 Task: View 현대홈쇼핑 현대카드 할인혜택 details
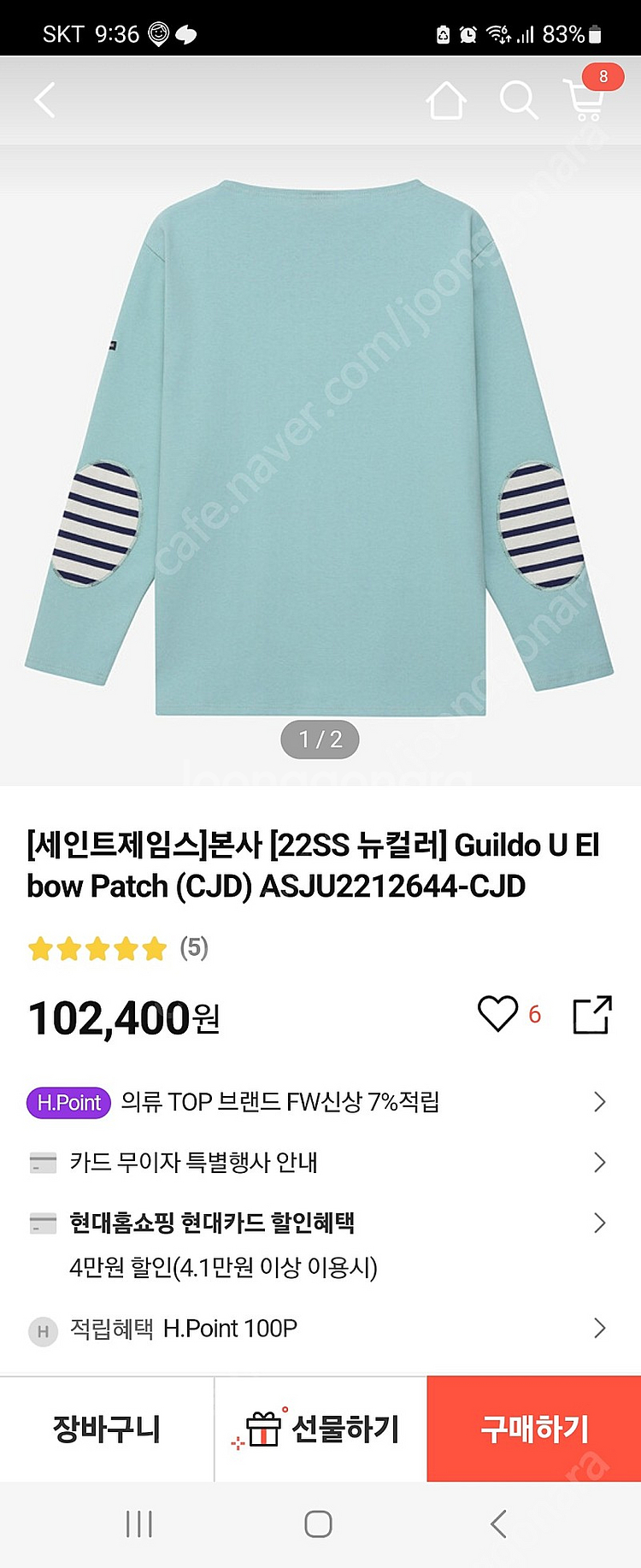tap(320, 1223)
